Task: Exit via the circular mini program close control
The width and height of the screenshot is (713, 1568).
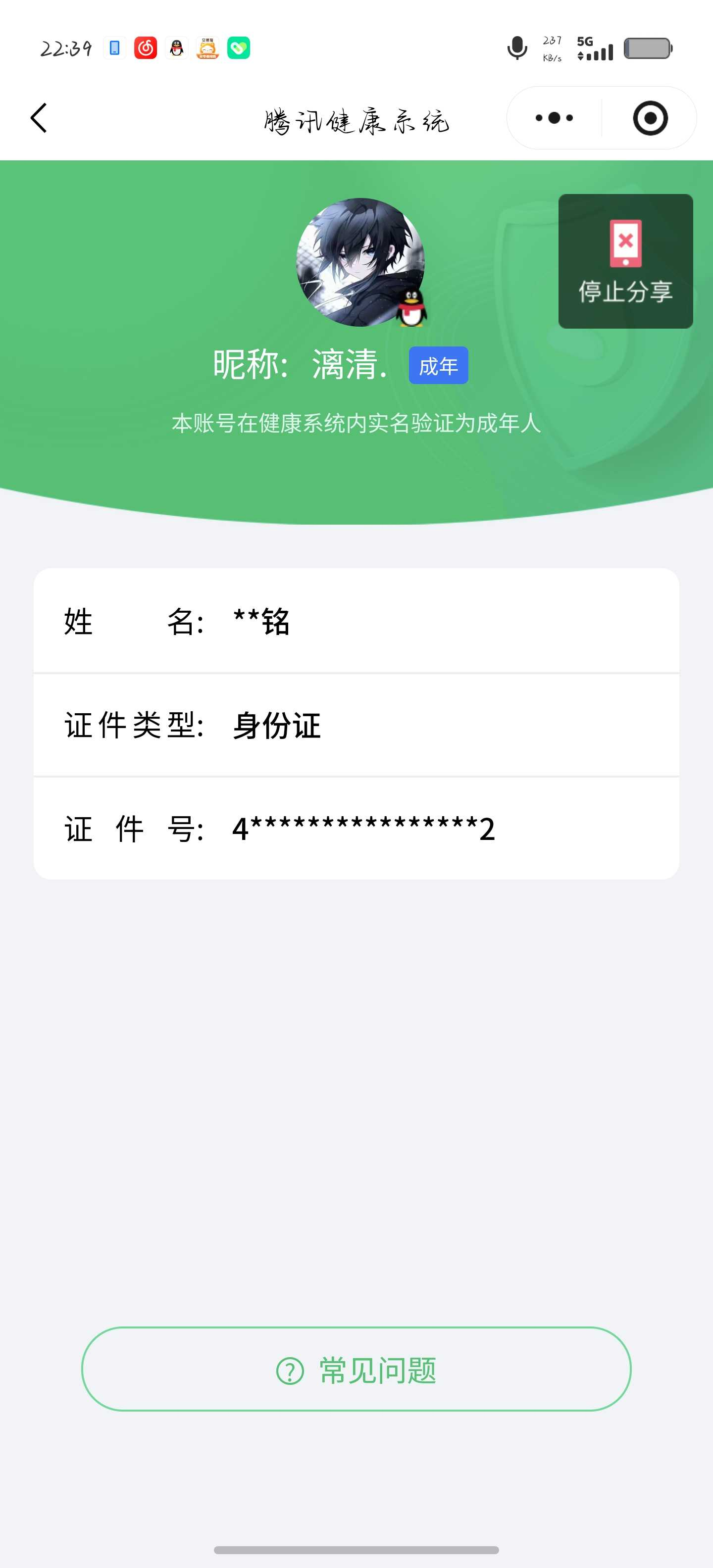Action: (x=649, y=118)
